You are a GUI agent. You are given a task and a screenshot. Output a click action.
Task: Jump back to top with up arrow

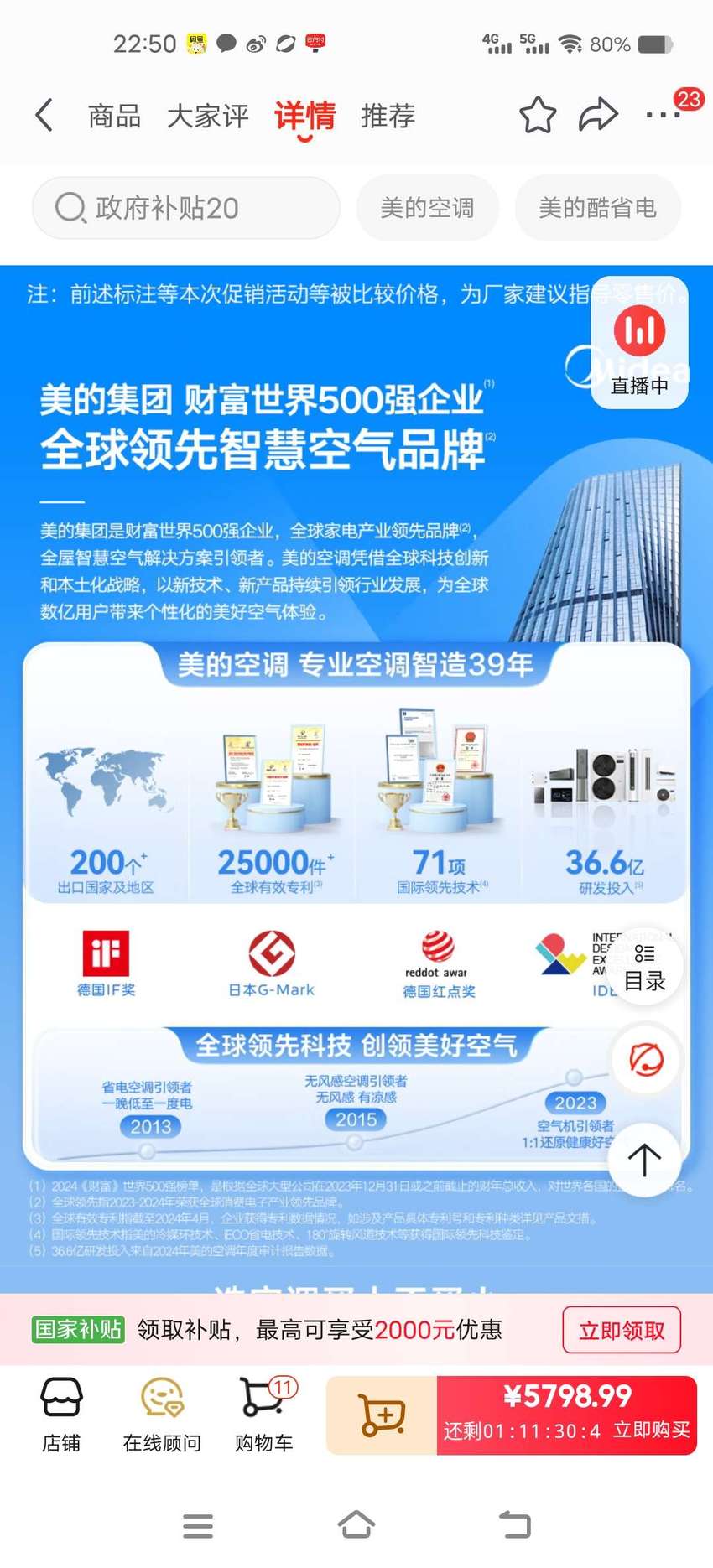pyautogui.click(x=644, y=1160)
